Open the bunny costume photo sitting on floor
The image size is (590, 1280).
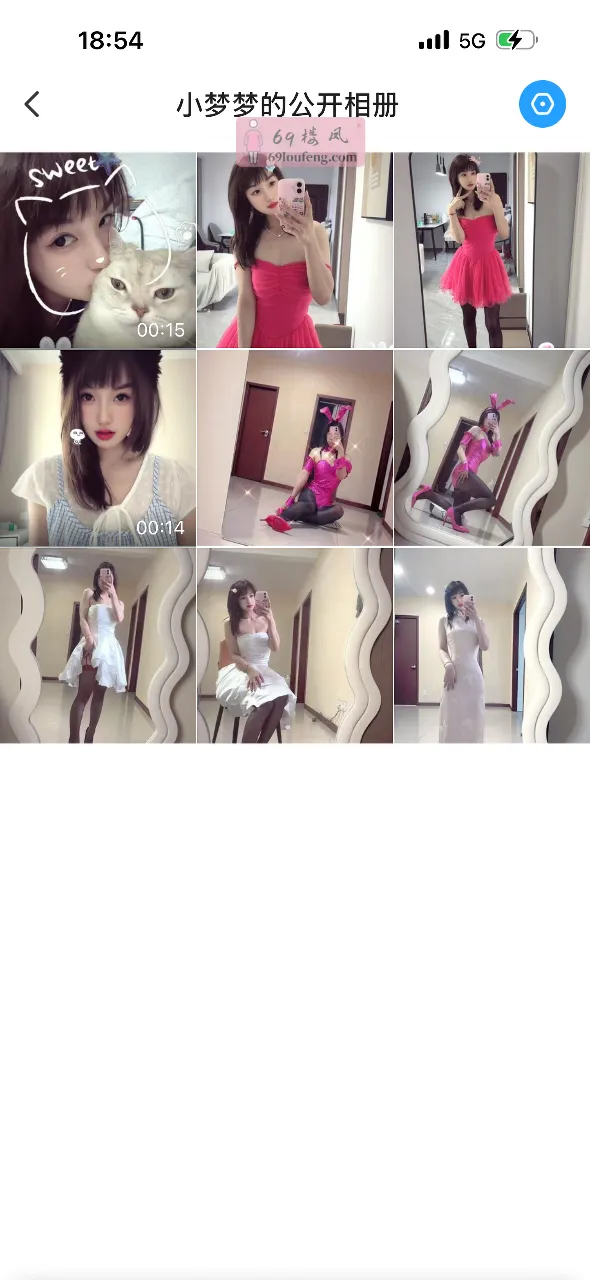(295, 447)
